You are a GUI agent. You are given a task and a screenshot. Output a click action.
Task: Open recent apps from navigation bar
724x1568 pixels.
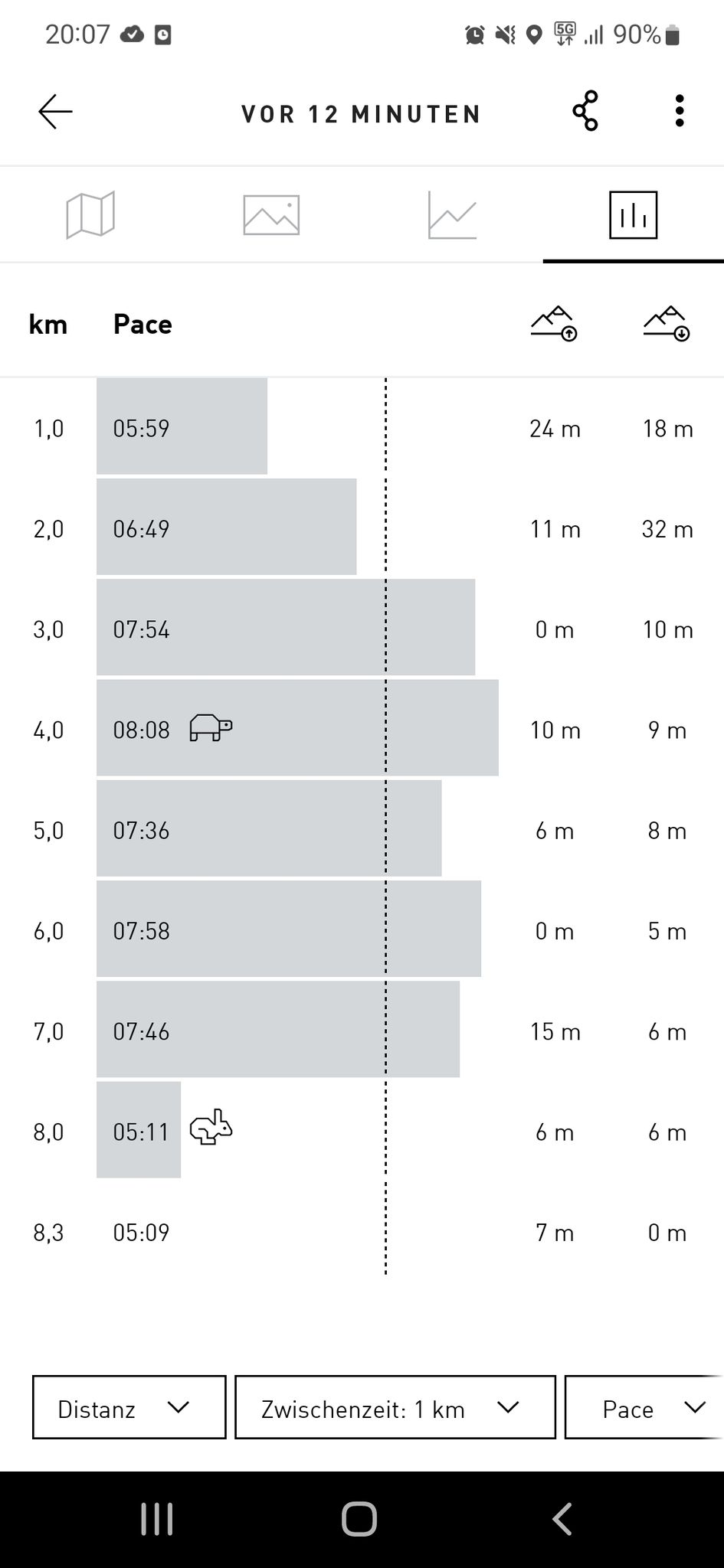tap(157, 1519)
